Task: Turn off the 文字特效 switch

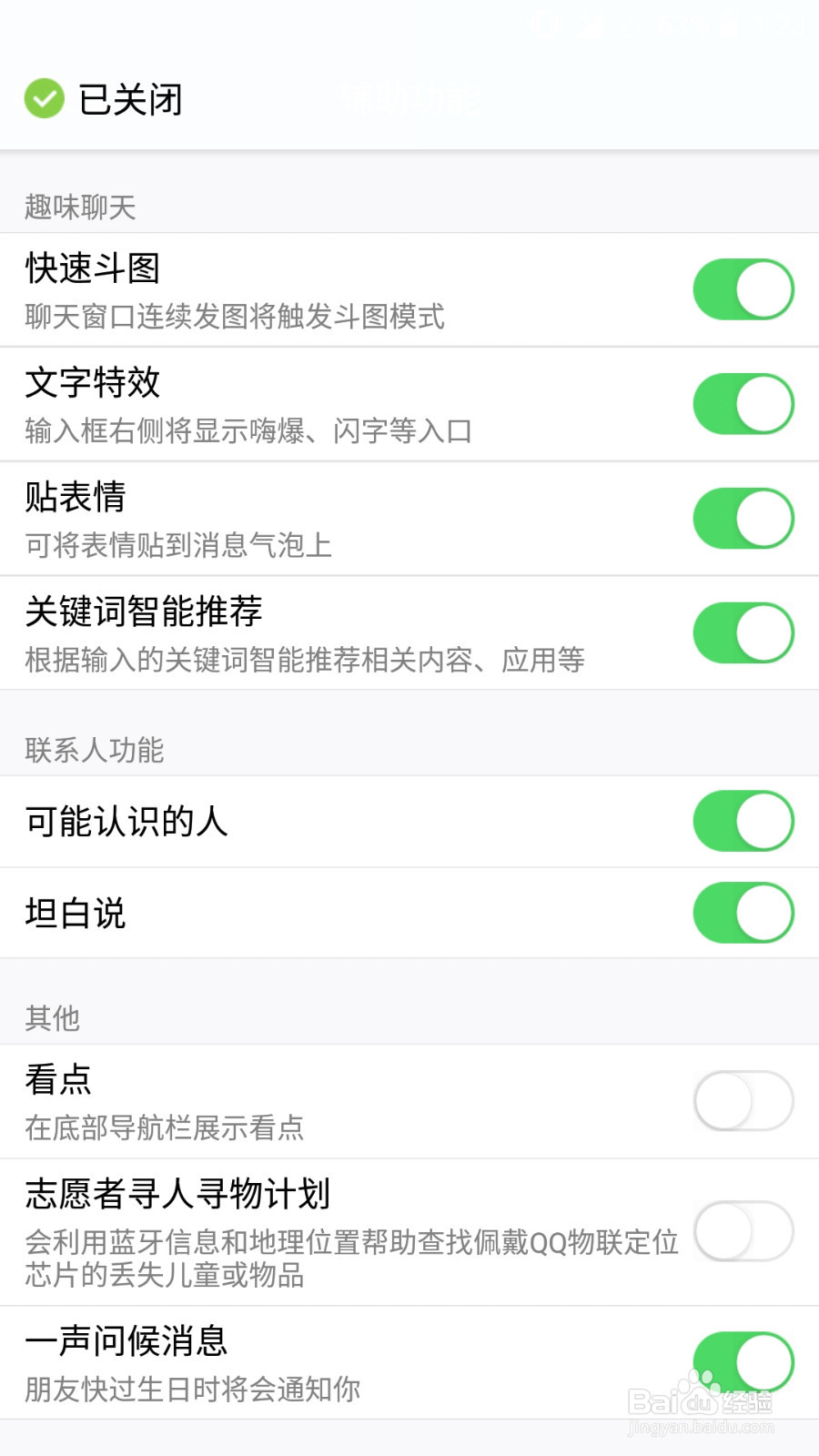Action: point(743,403)
